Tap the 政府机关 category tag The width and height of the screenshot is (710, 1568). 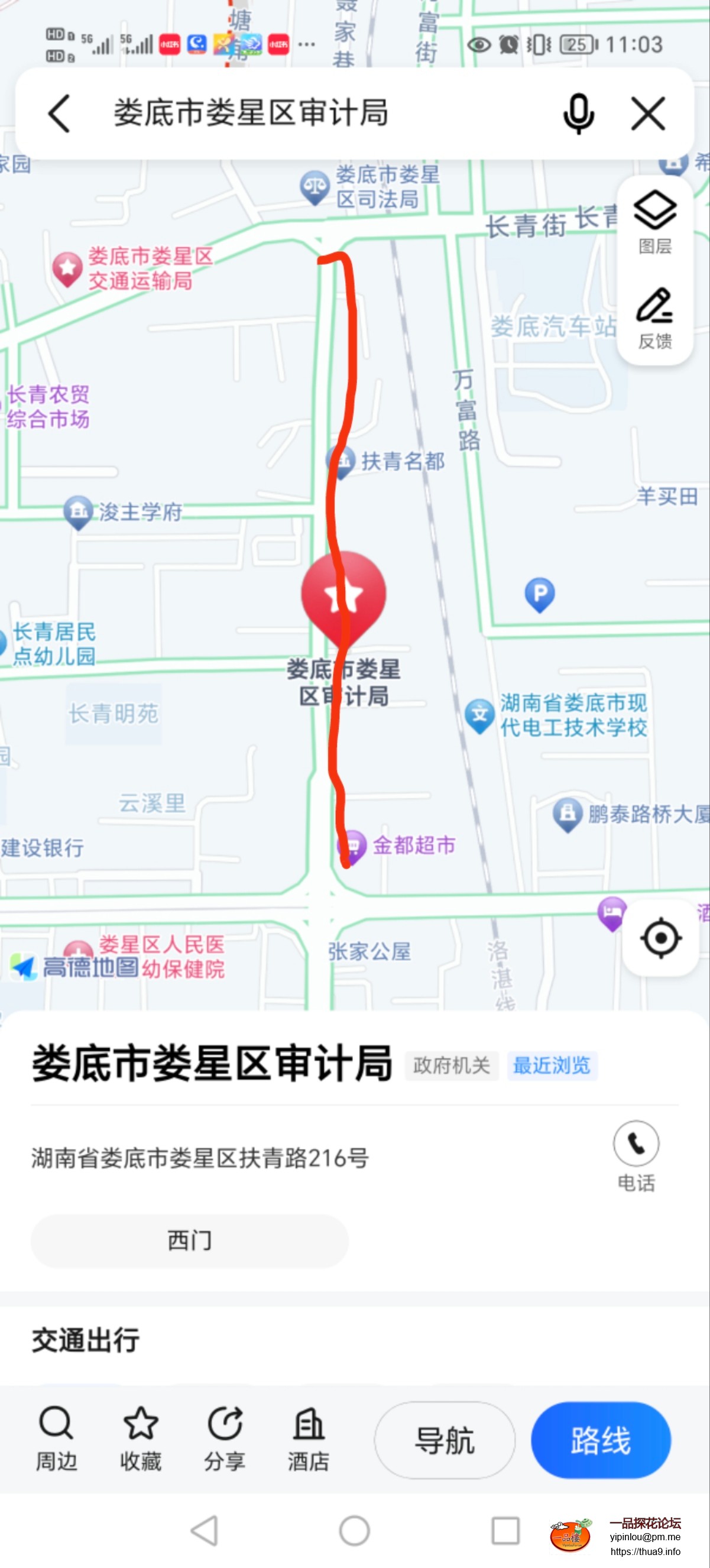pyautogui.click(x=452, y=1067)
